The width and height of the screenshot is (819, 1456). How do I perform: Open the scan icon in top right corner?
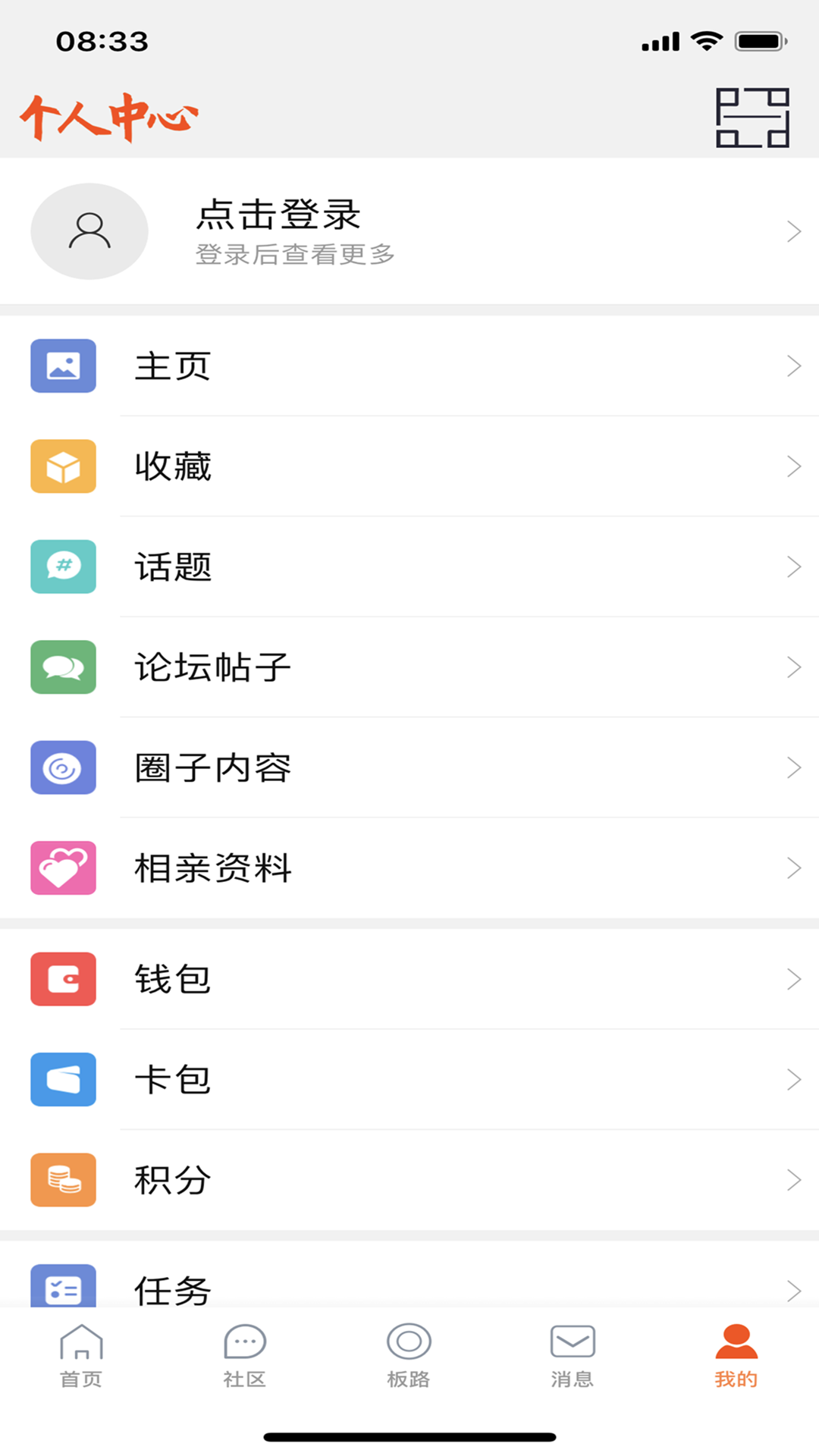pyautogui.click(x=752, y=118)
